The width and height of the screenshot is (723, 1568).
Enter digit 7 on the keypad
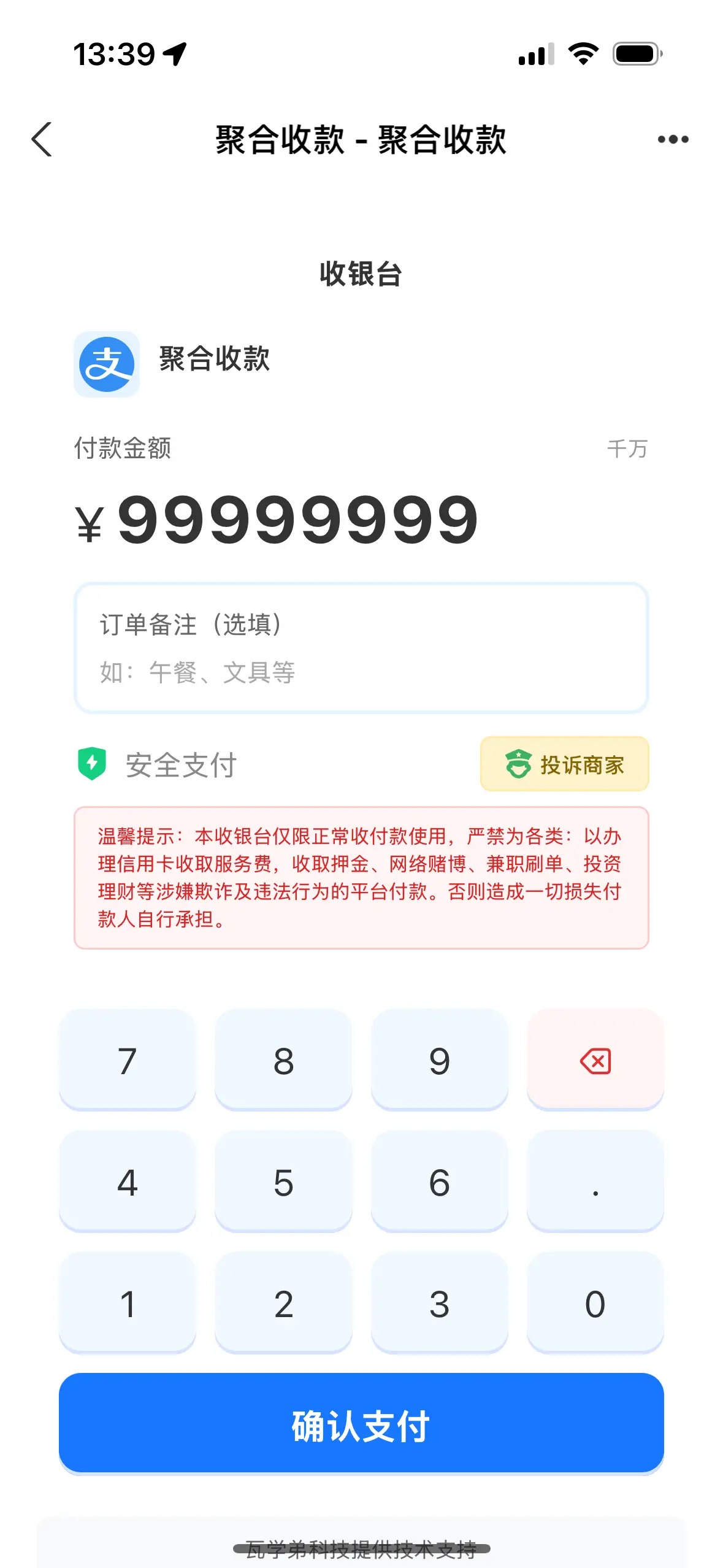pyautogui.click(x=128, y=1060)
